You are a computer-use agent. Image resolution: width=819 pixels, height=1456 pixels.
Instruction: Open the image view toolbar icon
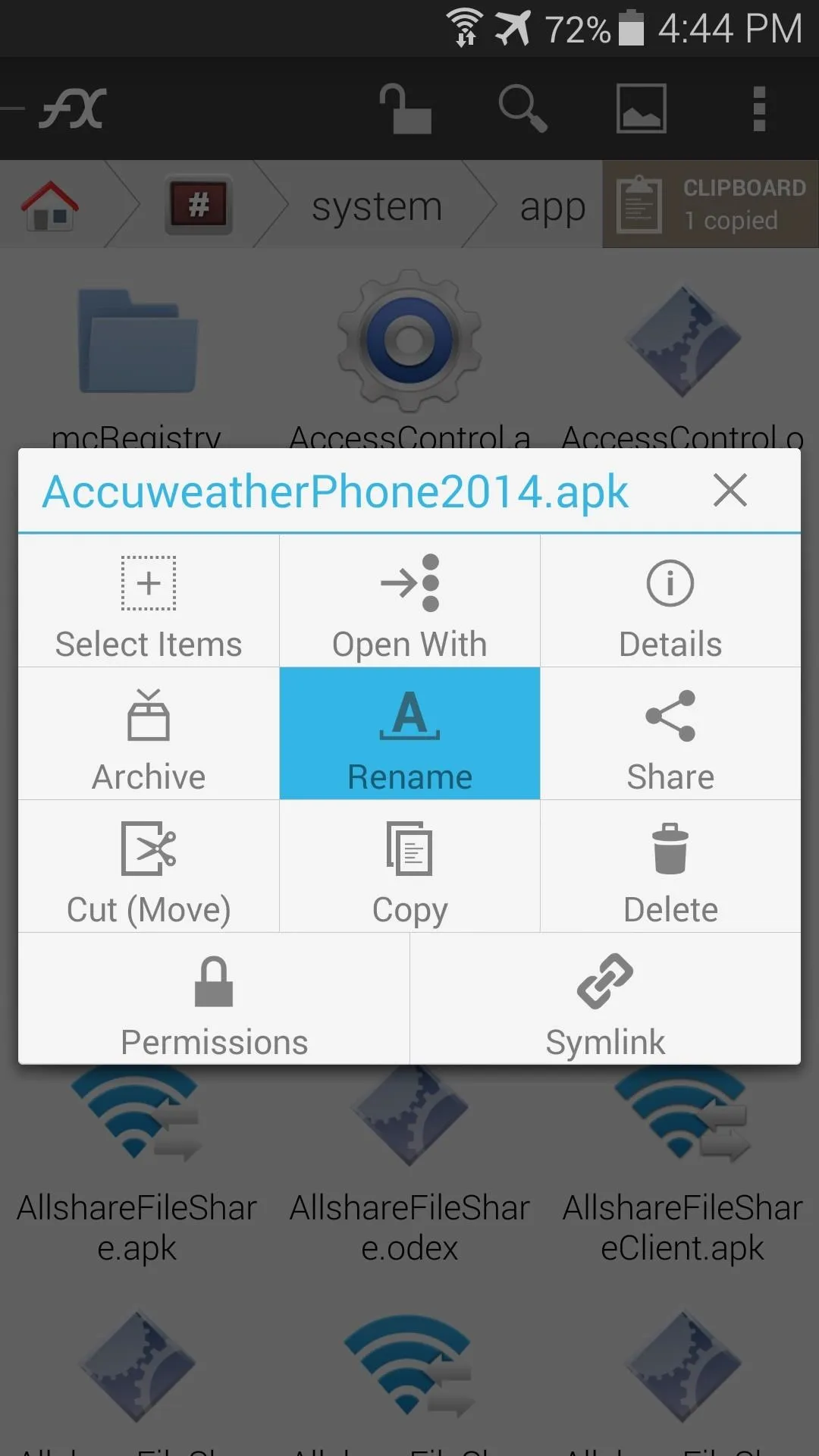point(641,108)
